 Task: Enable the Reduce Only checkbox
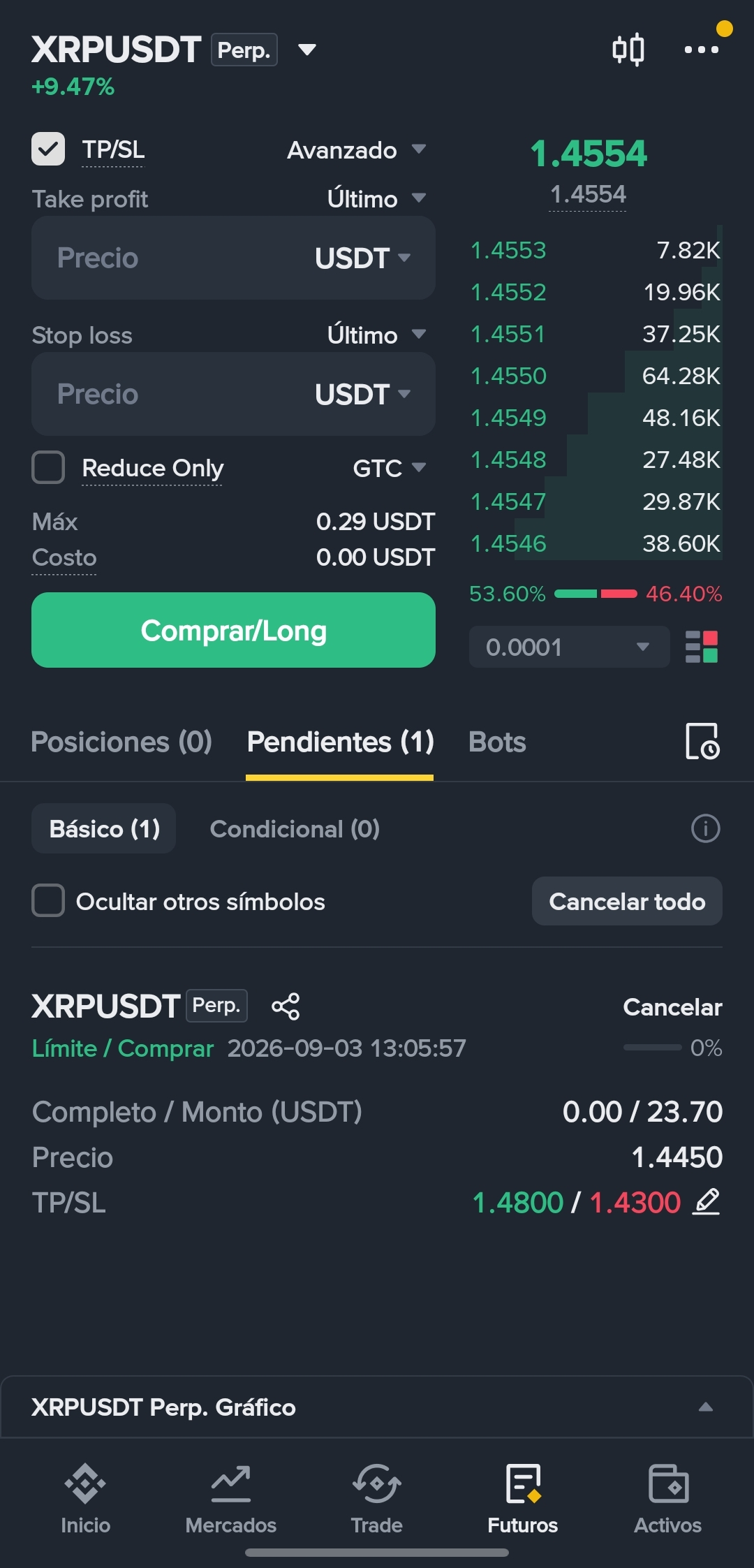[x=48, y=467]
